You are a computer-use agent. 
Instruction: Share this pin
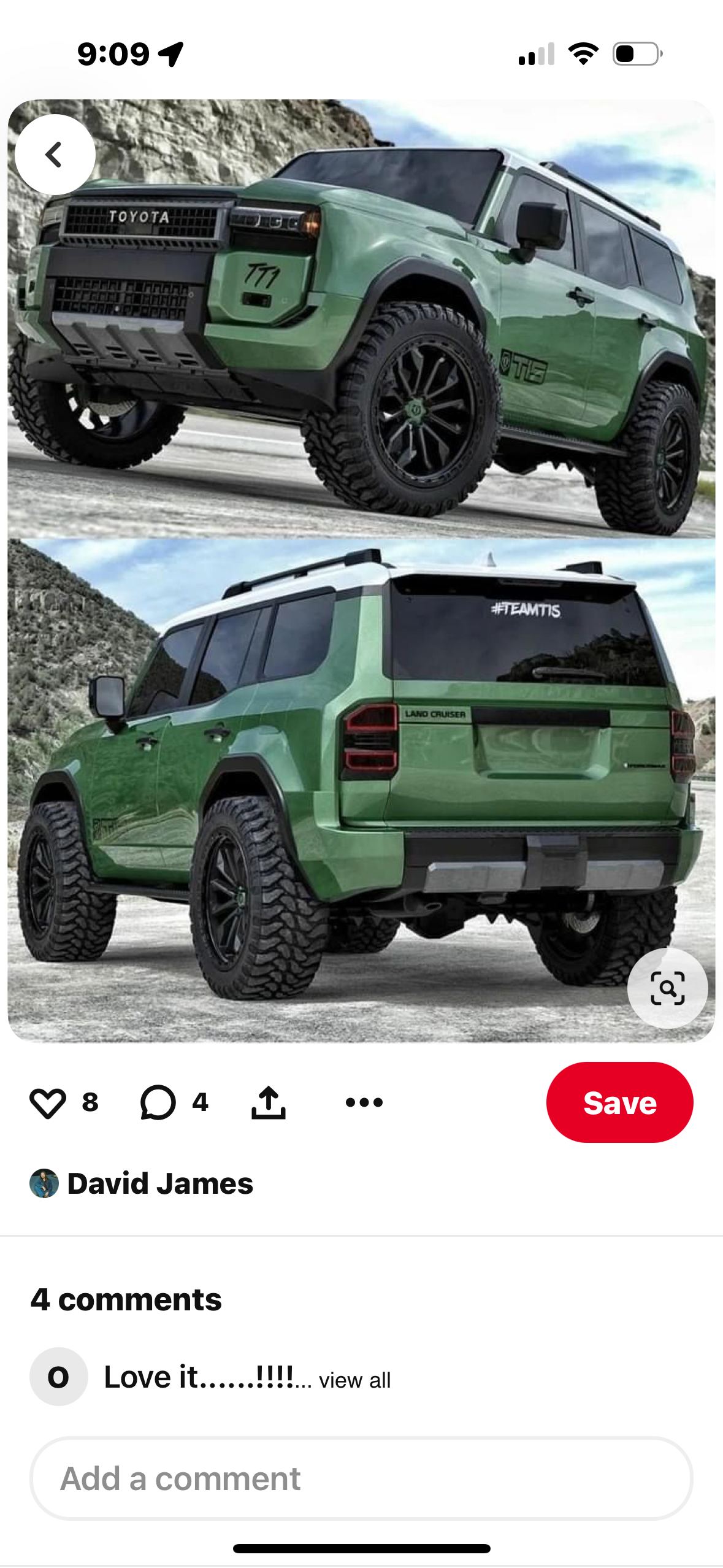click(x=269, y=1102)
